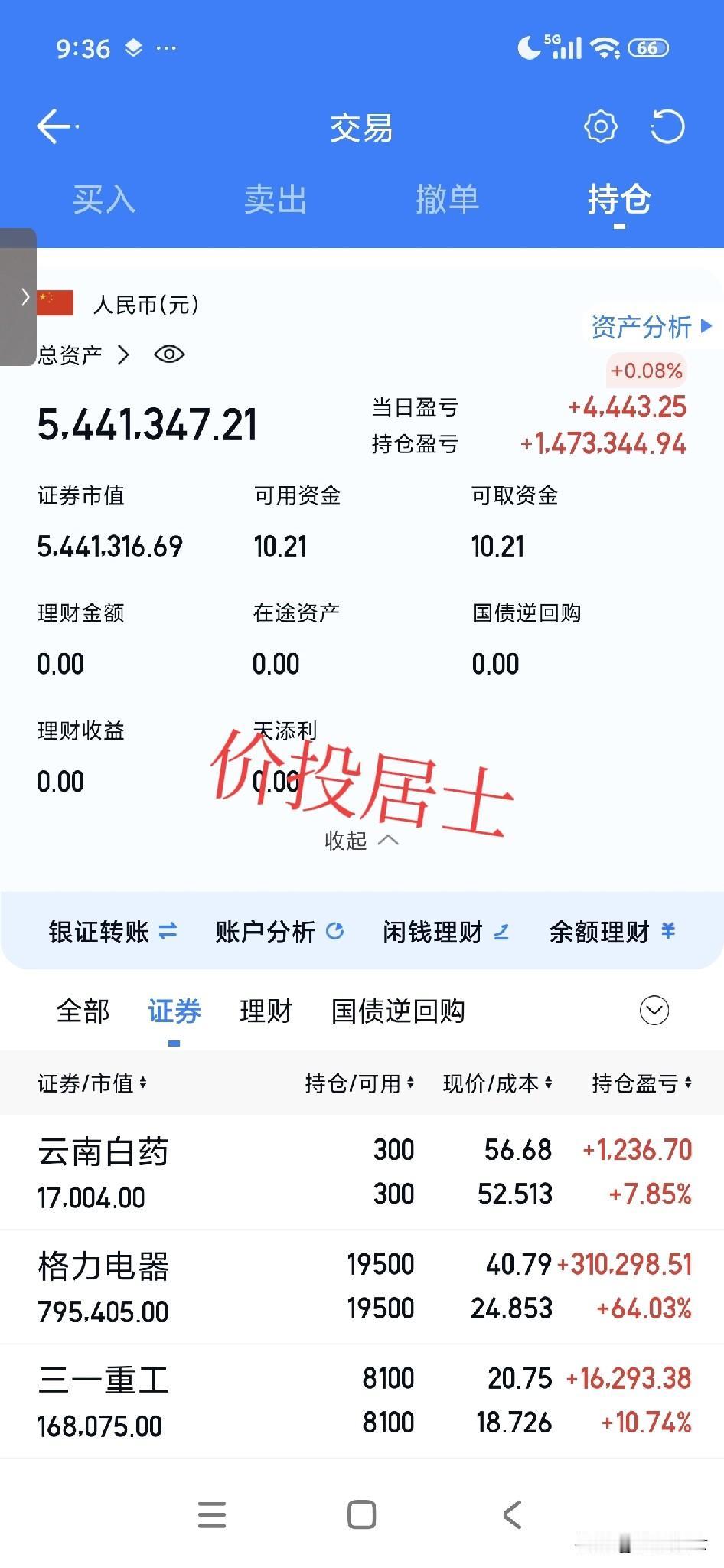Viewport: 724px width, 1568px height.
Task: Open the circular chevron dropdown near 国债逆回购
Action: point(654,1011)
